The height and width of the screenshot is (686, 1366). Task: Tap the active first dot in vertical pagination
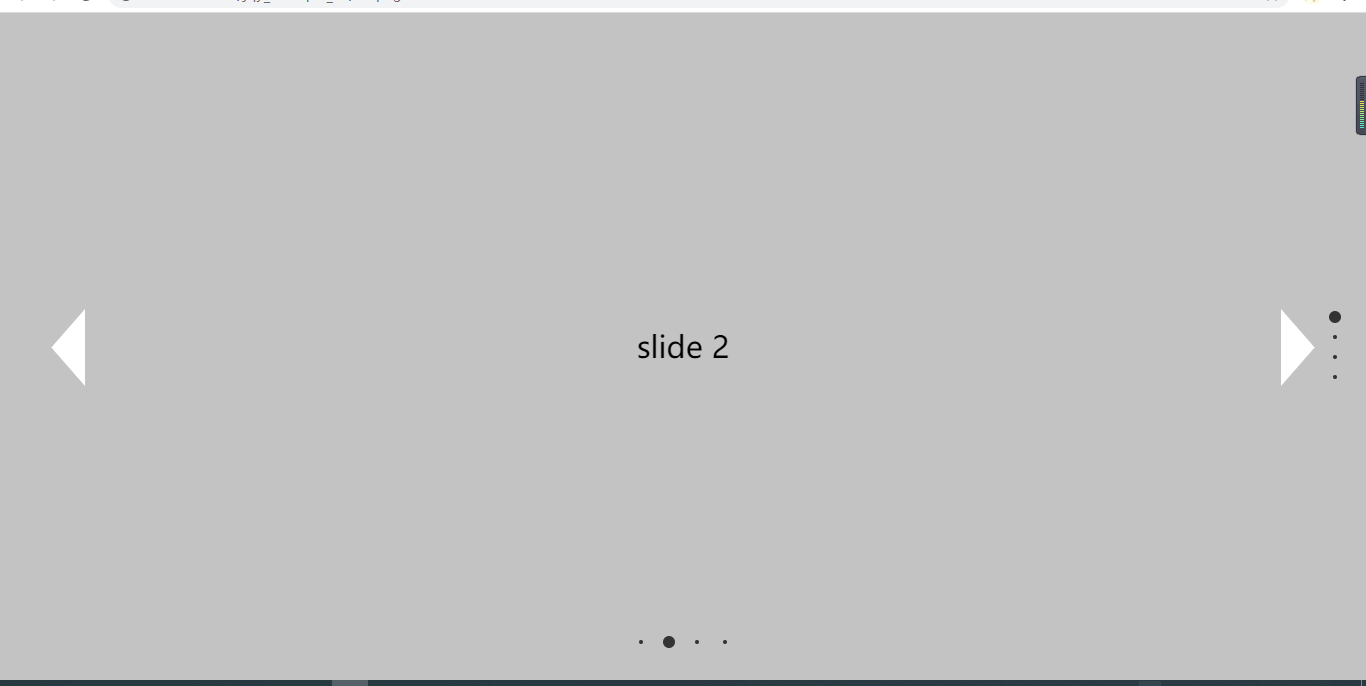(1335, 317)
